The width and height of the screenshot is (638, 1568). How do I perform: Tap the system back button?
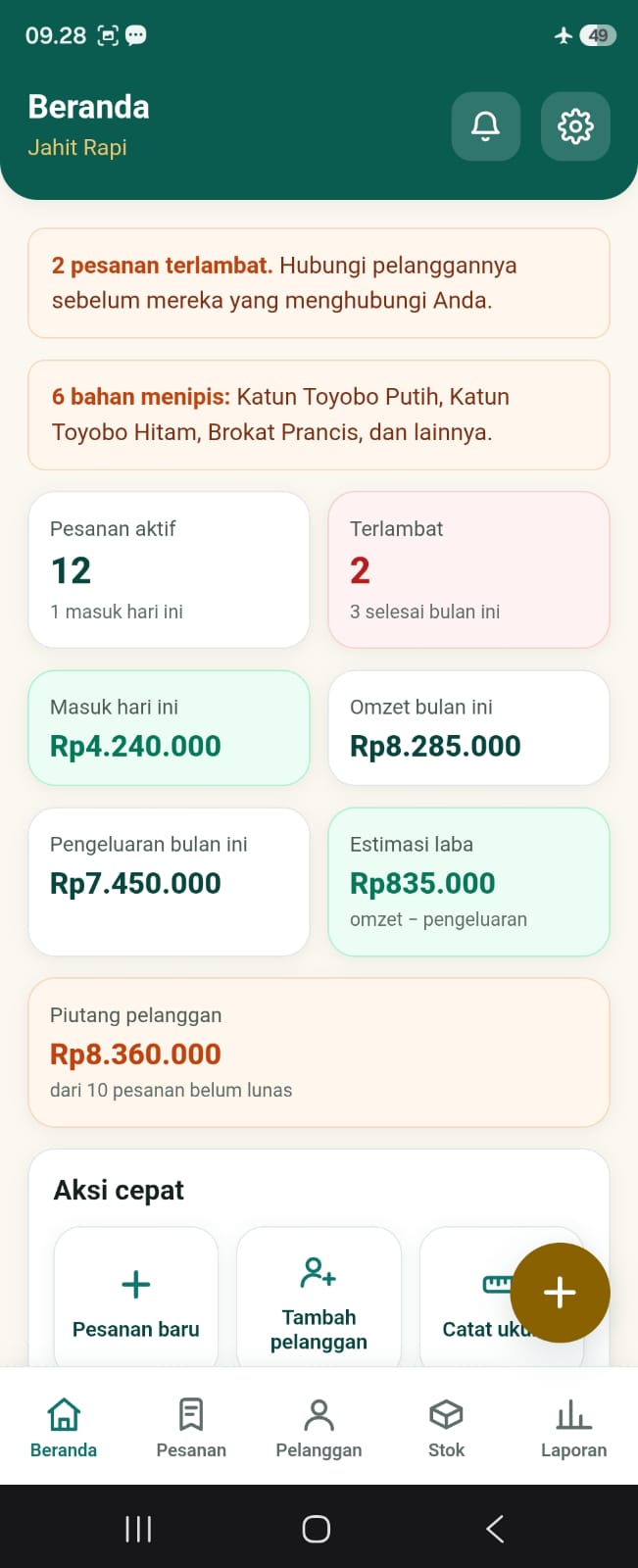pos(495,1529)
